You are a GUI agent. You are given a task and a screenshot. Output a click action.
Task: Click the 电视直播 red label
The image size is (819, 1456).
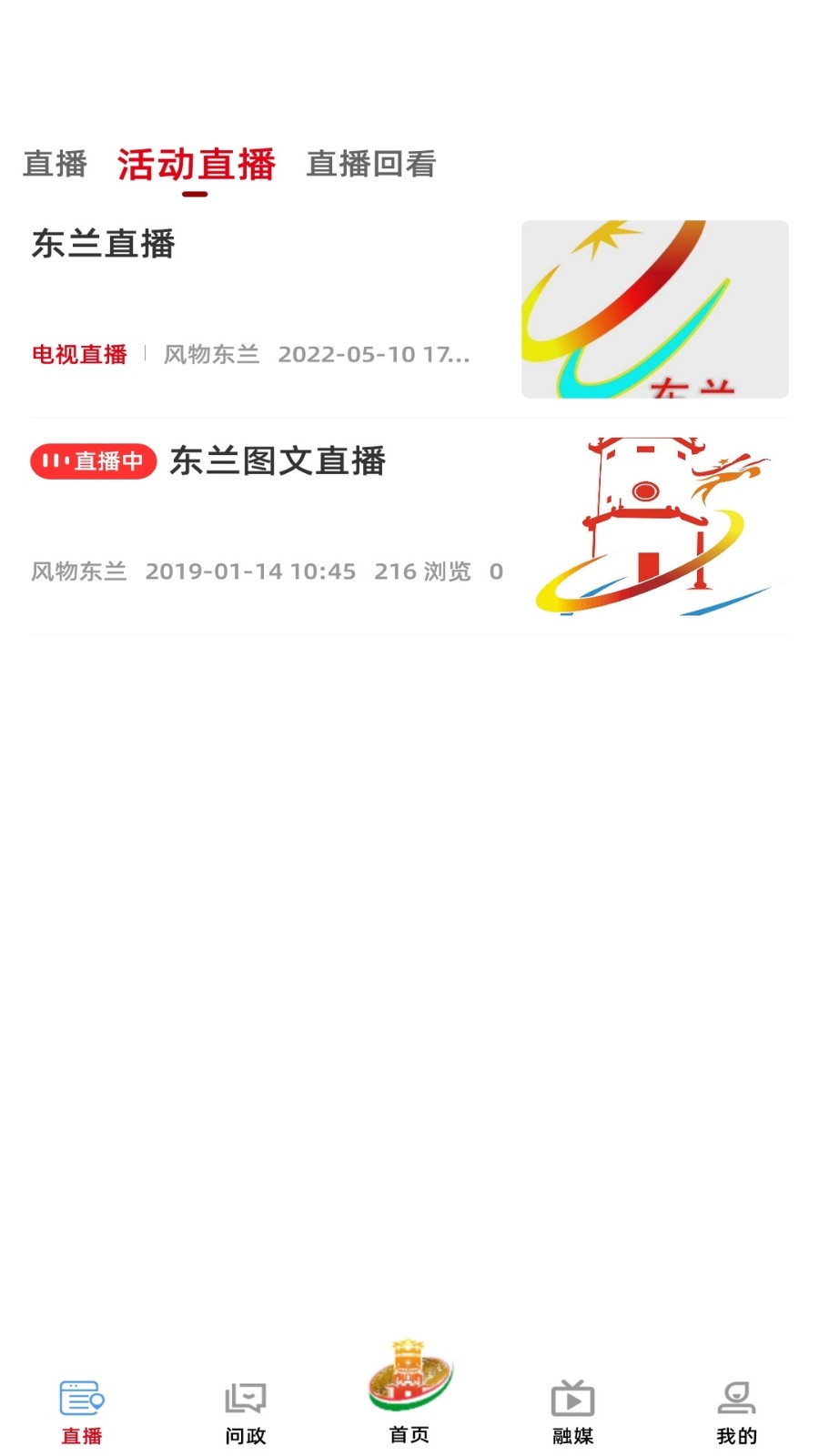click(80, 355)
